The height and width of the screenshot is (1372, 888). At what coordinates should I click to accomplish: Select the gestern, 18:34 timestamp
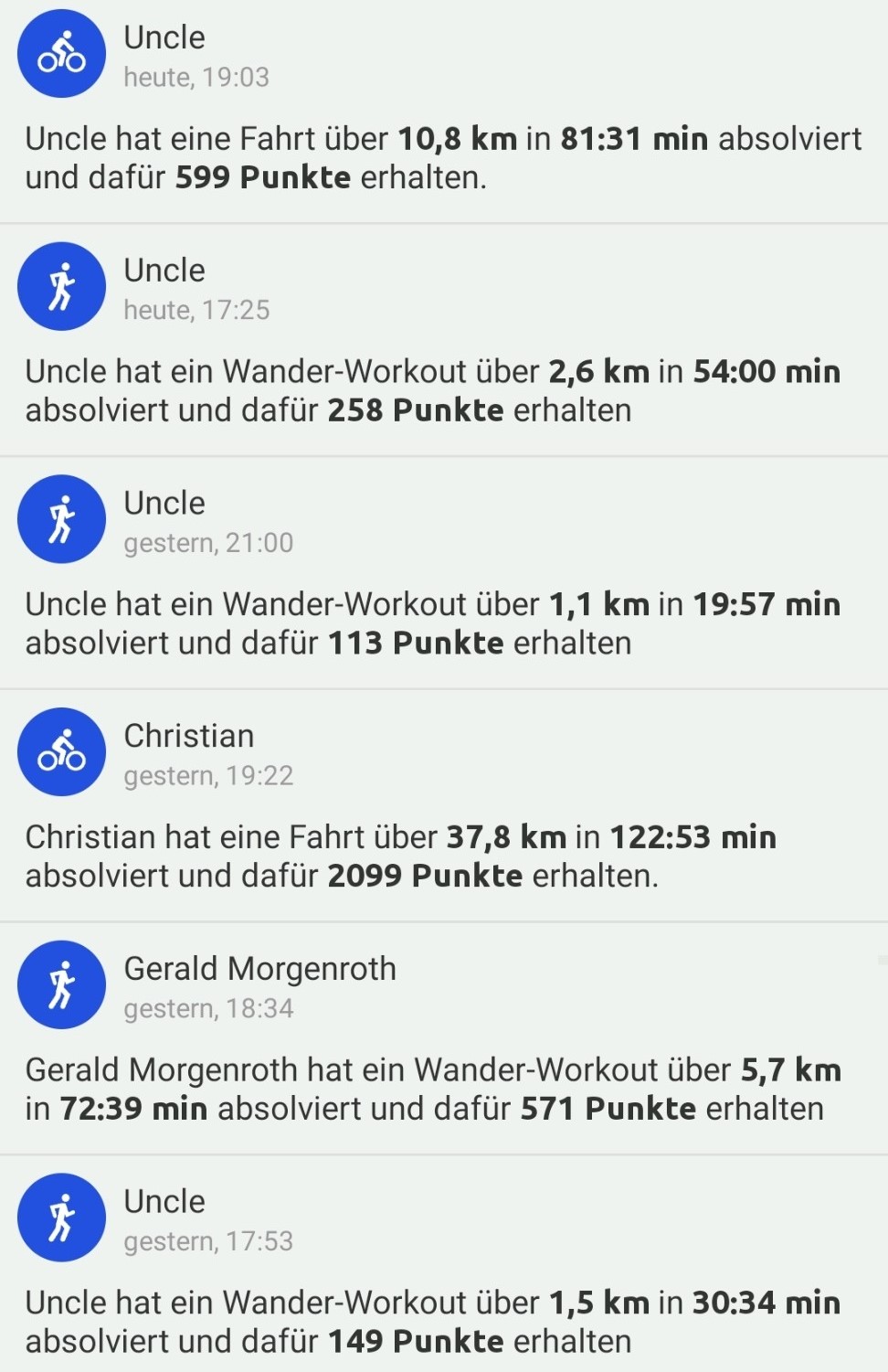click(208, 1008)
